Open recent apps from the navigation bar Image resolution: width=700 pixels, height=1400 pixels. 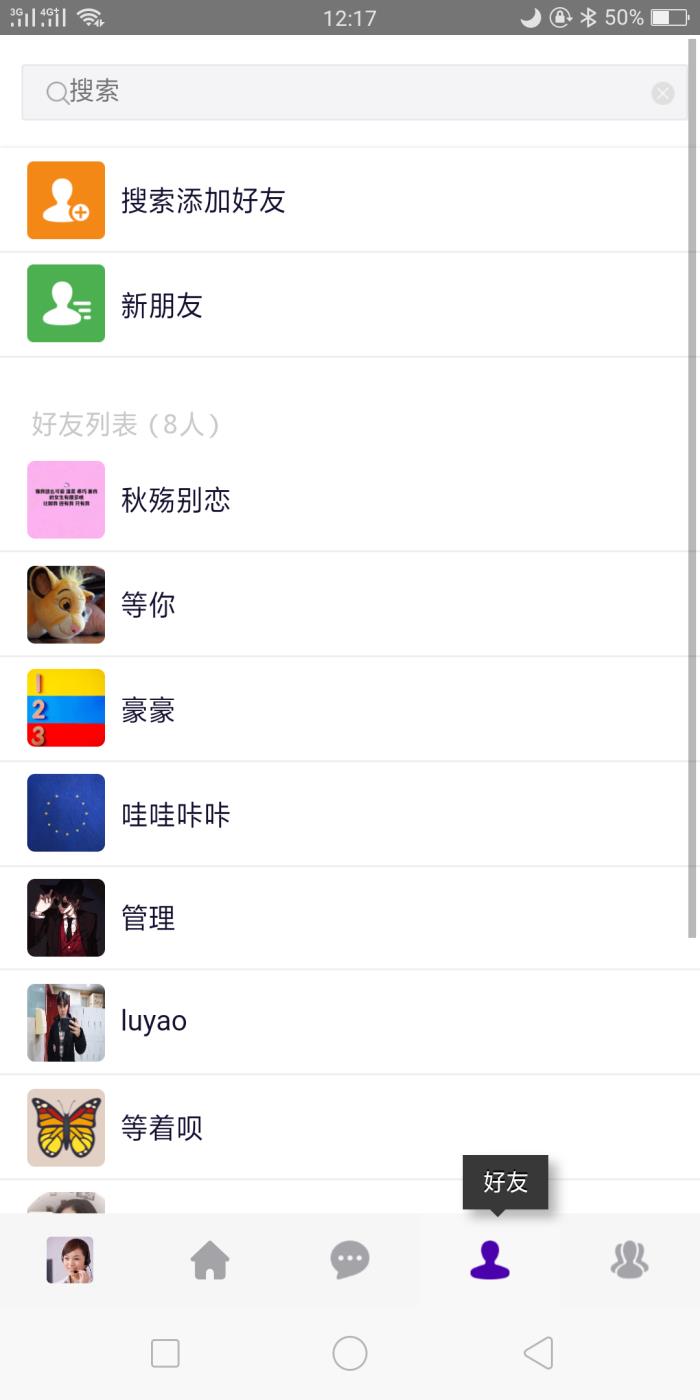[x=165, y=1353]
